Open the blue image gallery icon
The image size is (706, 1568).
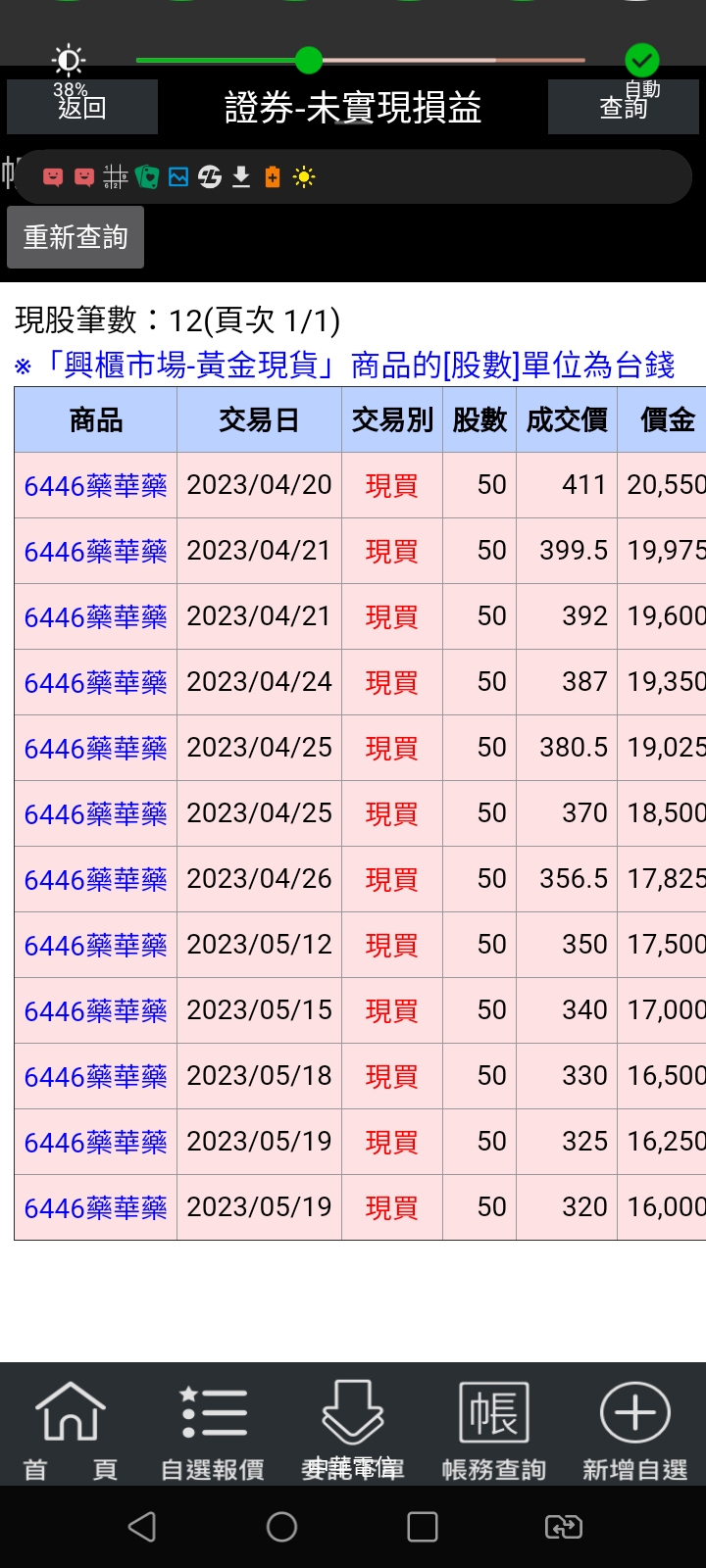tap(179, 176)
